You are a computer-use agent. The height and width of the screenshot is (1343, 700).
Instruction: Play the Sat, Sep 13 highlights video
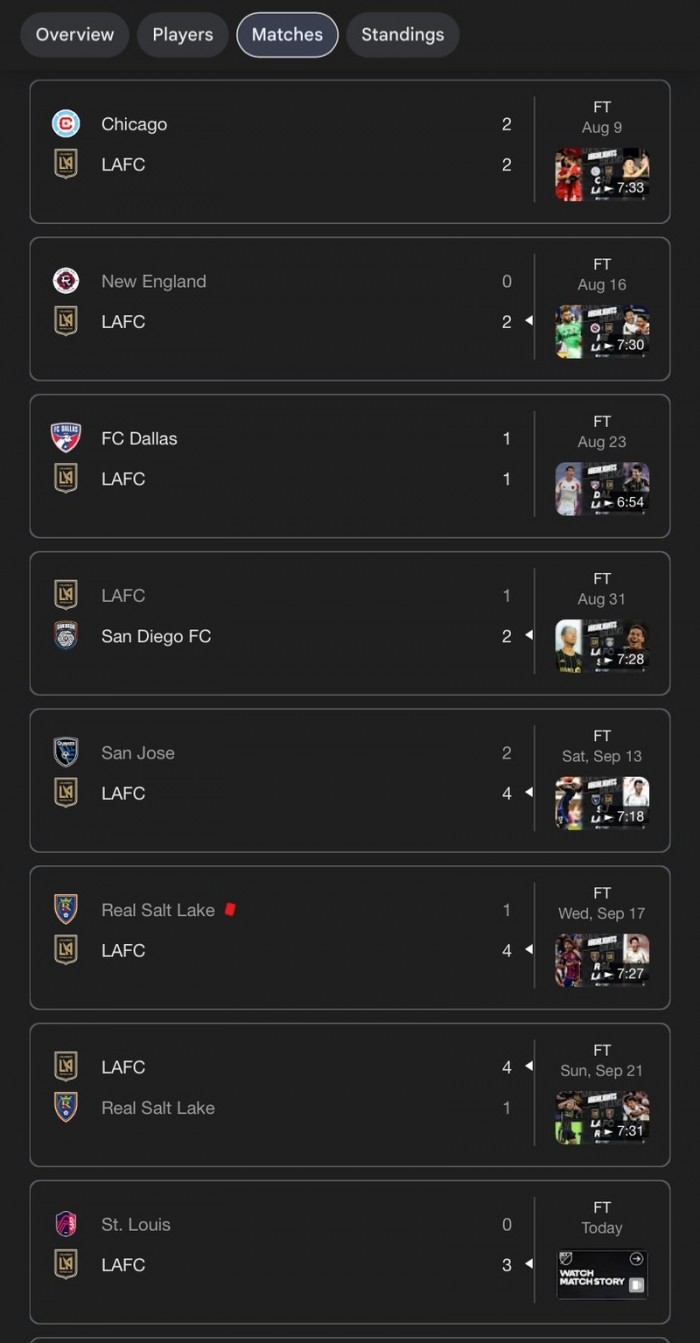(x=602, y=803)
